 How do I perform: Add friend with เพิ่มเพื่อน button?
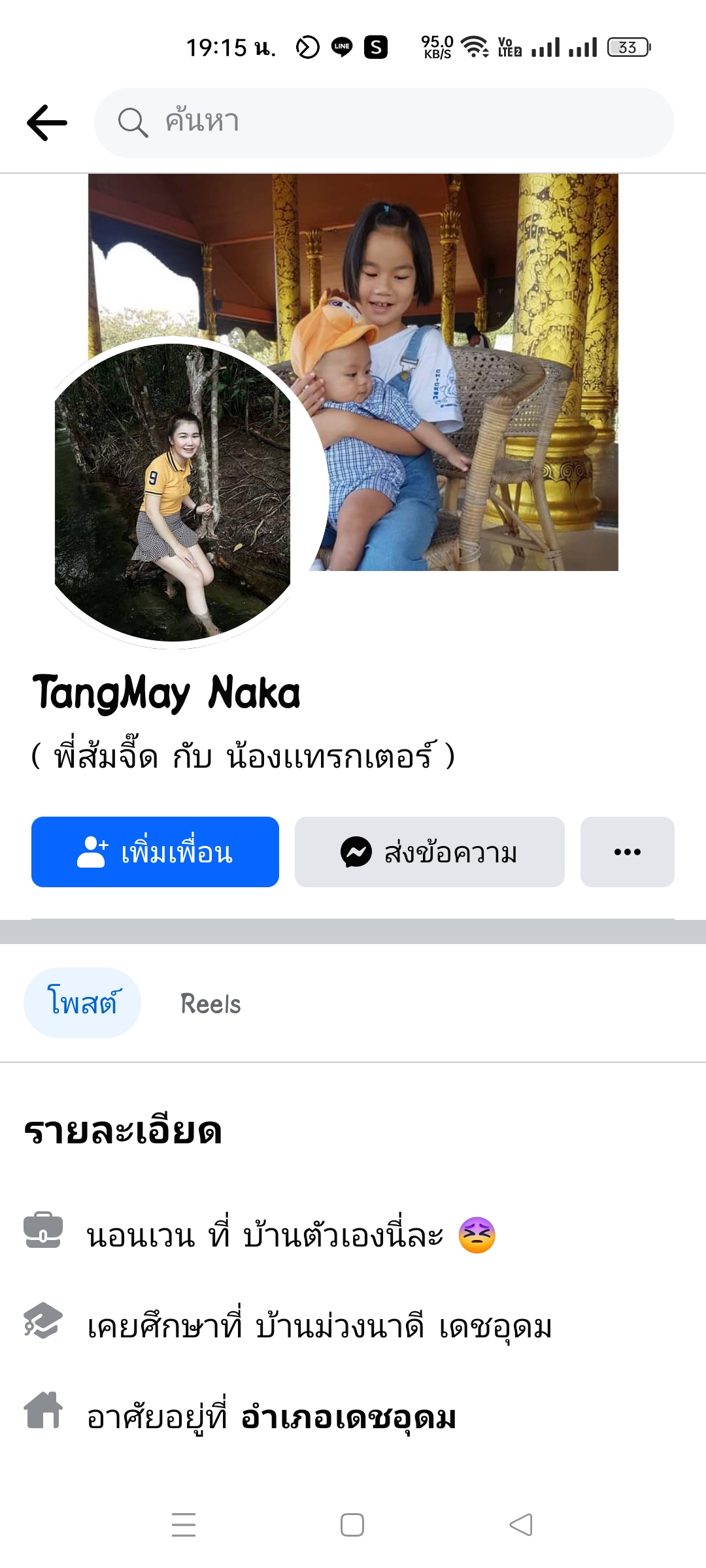point(155,852)
